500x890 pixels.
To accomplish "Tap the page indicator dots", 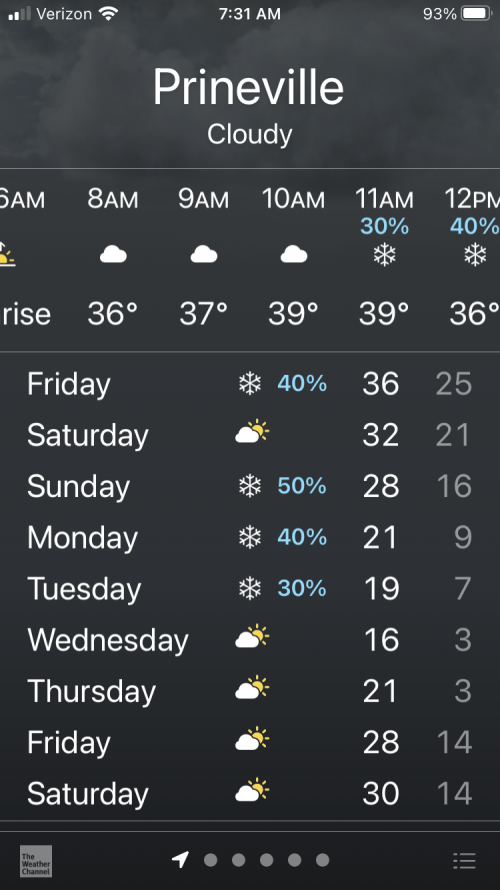I will pos(251,860).
